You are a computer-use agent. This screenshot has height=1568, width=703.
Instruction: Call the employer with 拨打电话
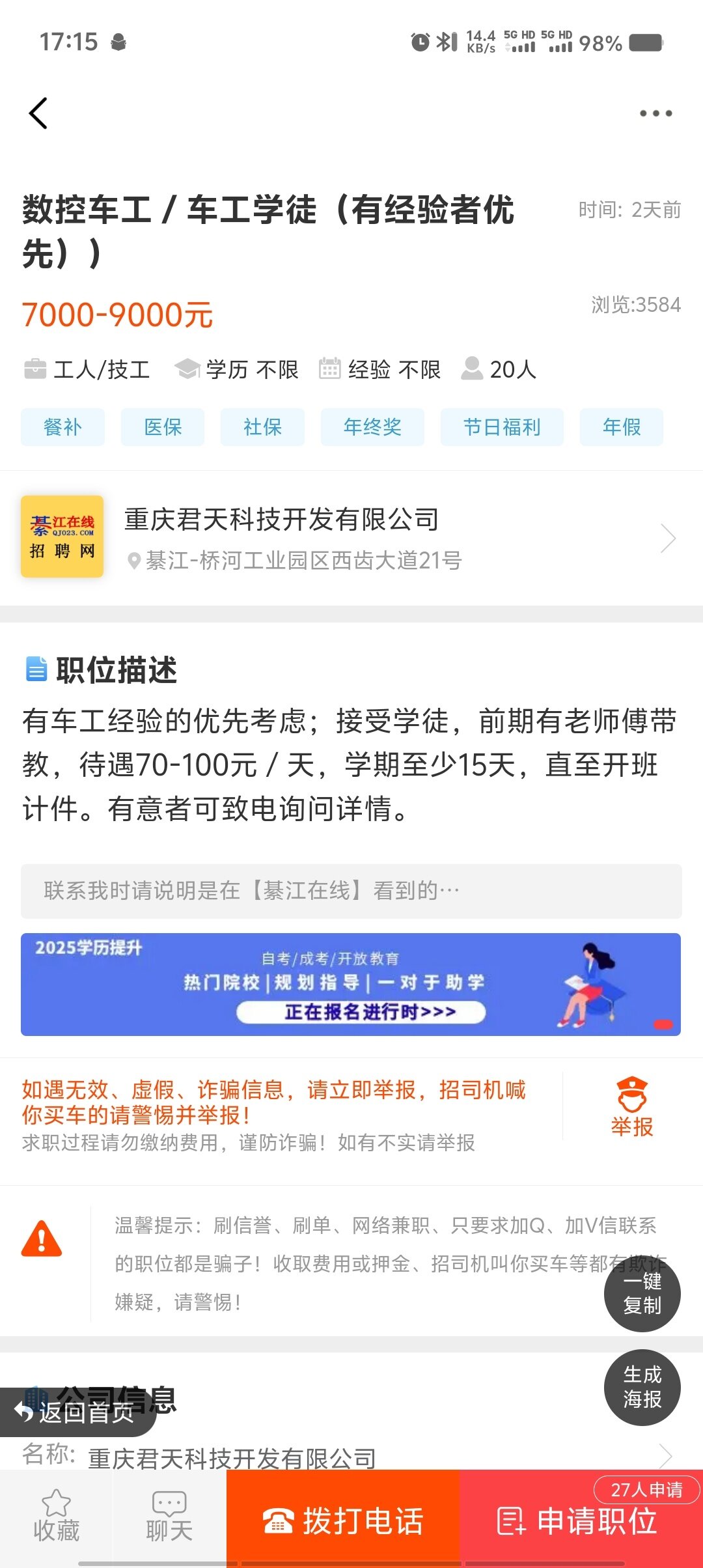343,1521
